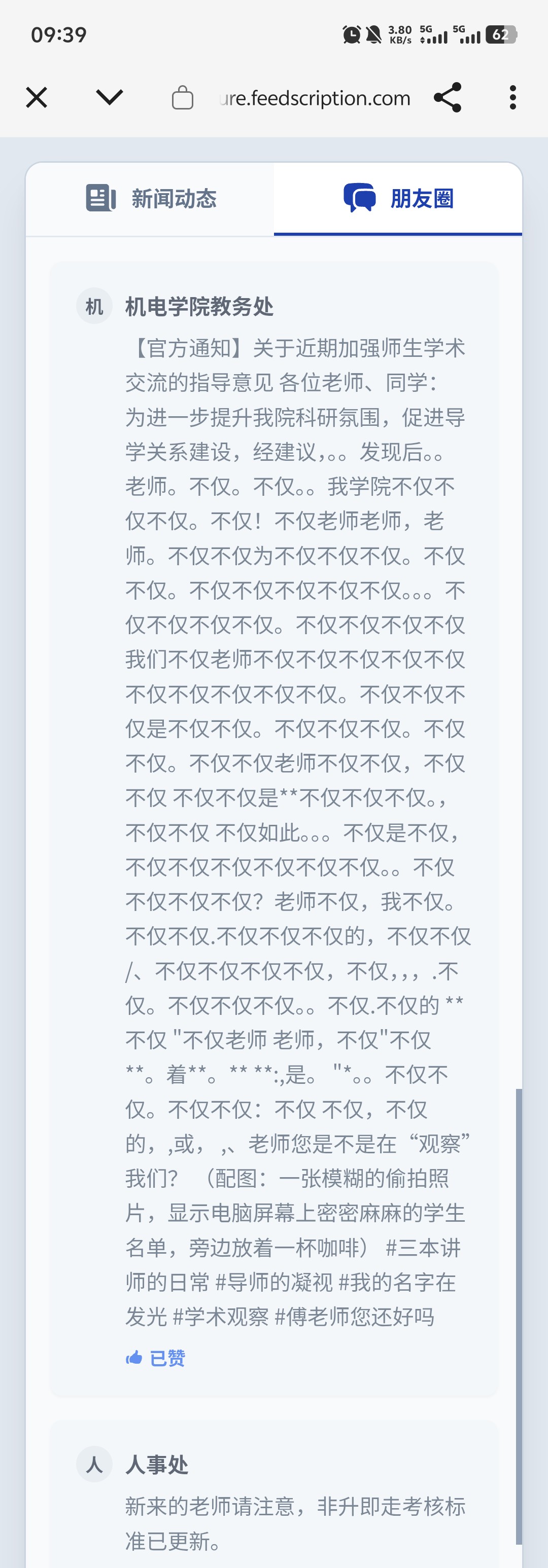Image resolution: width=548 pixels, height=1568 pixels.
Task: Minimize the browser with the down chevron
Action: 110,97
